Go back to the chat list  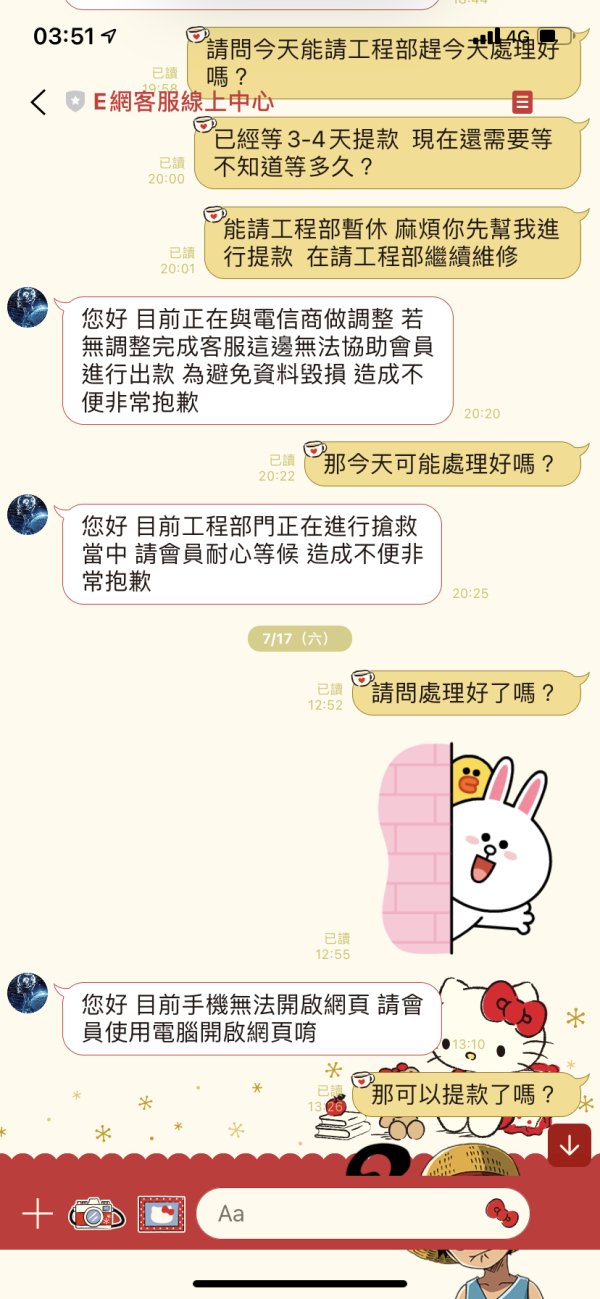38,102
